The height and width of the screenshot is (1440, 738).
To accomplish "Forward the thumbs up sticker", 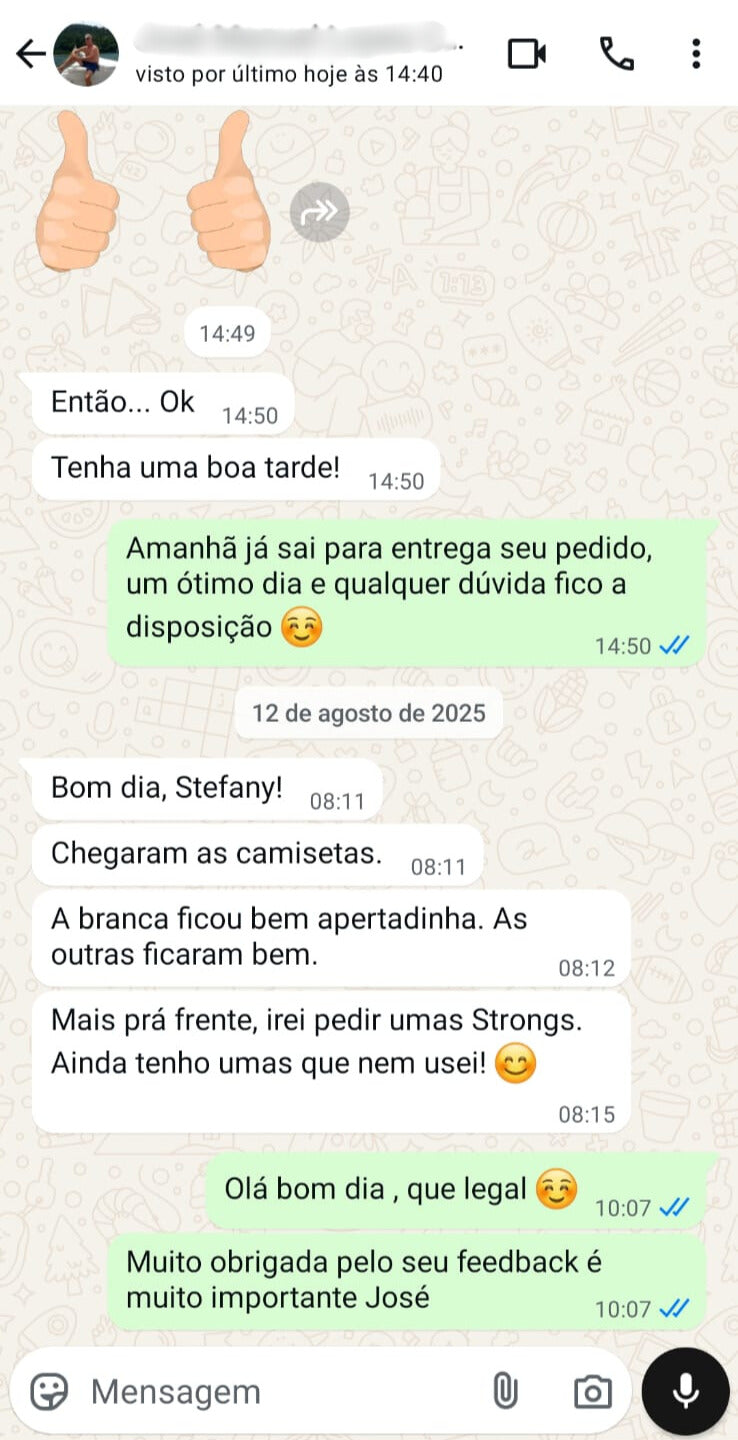I will (320, 212).
